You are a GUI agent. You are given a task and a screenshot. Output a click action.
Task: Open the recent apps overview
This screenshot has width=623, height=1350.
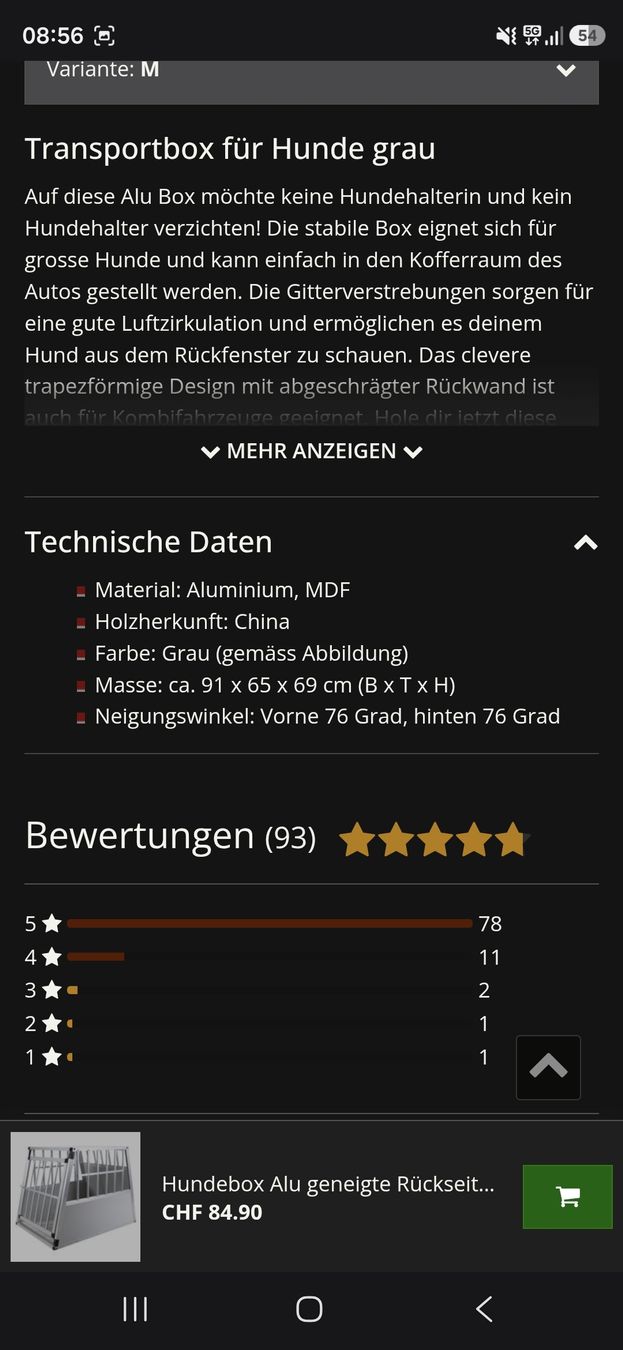135,1309
